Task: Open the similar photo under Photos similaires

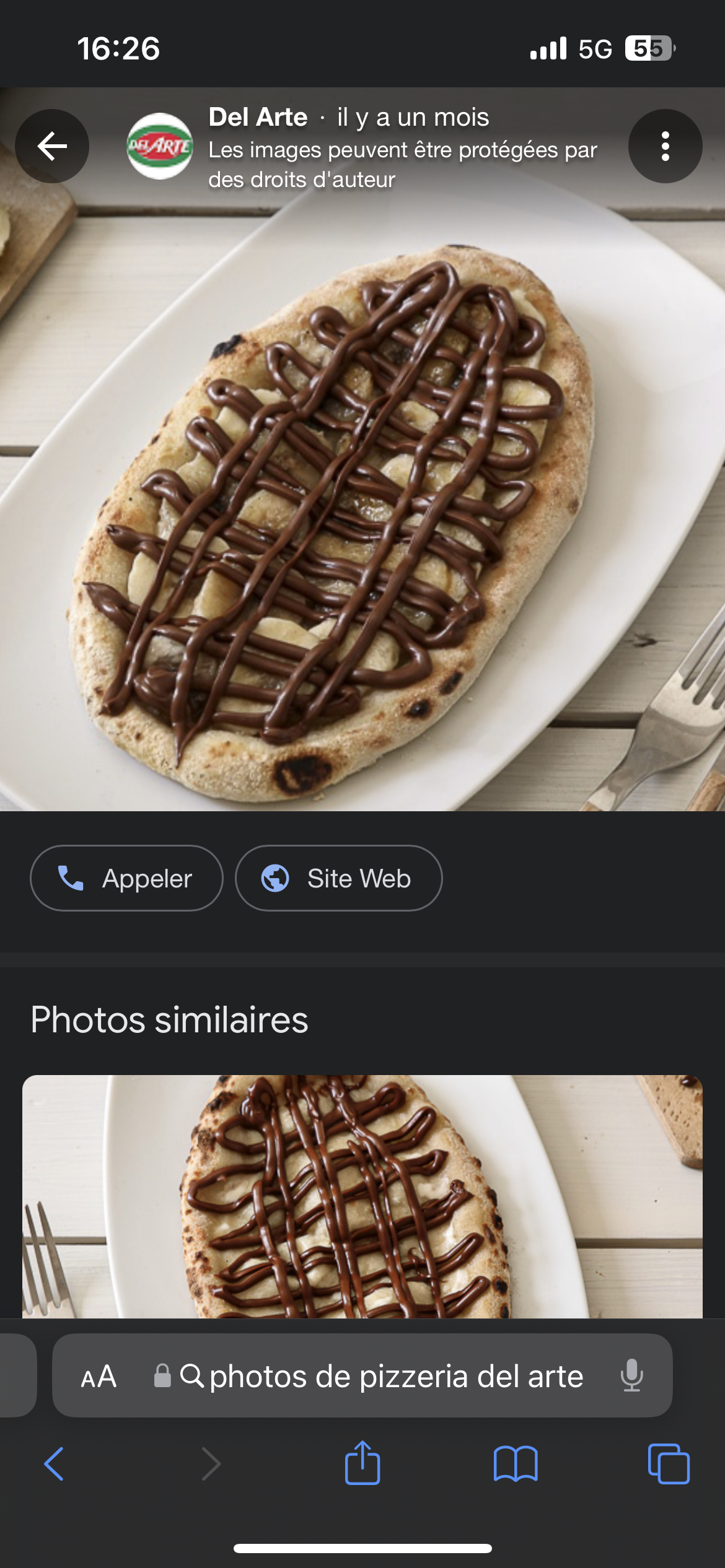Action: coord(362,1195)
